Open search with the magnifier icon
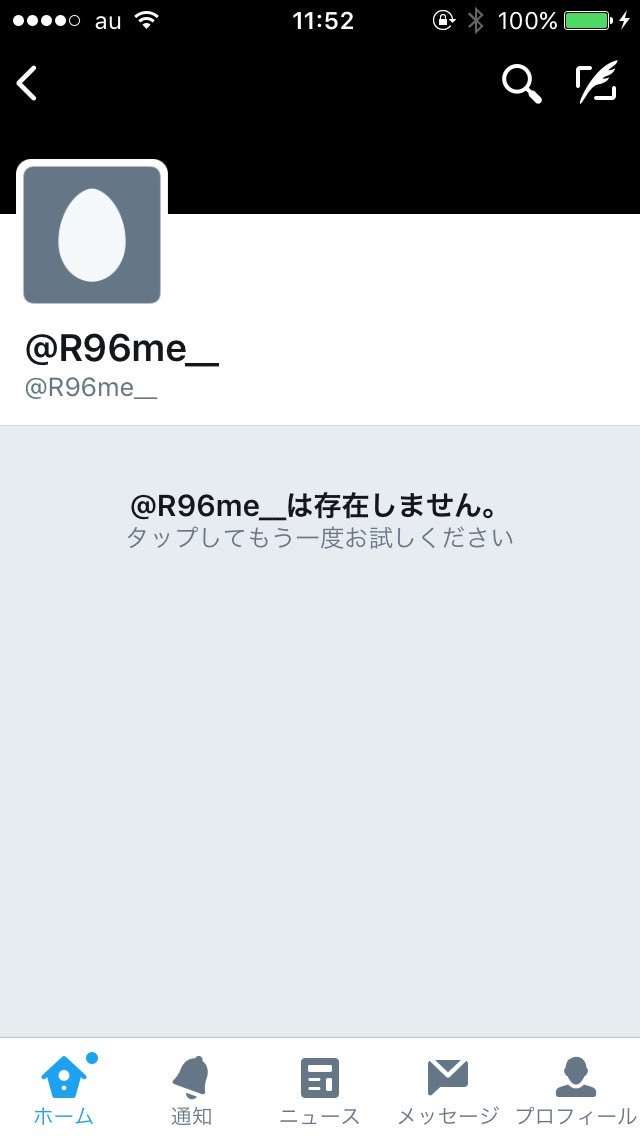 click(x=521, y=83)
